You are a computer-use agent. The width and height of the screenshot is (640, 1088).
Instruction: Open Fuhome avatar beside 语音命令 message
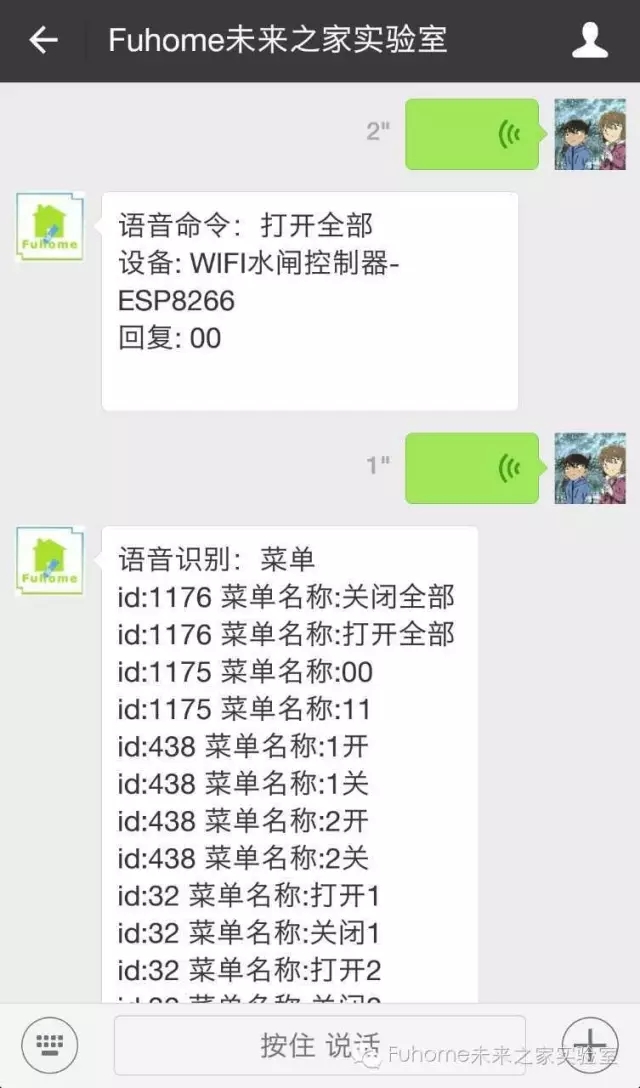(x=50, y=228)
